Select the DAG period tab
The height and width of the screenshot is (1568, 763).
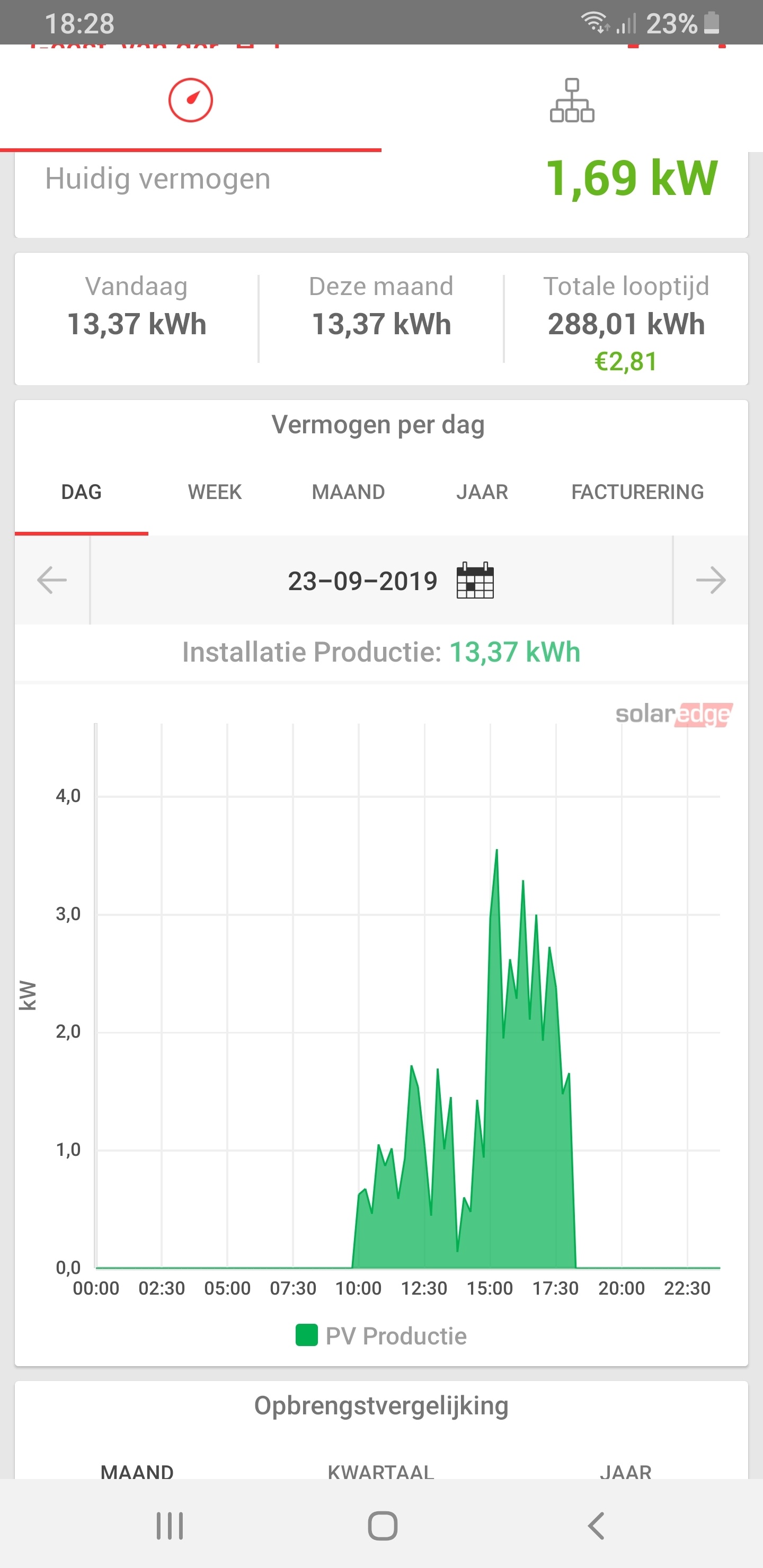(x=82, y=492)
